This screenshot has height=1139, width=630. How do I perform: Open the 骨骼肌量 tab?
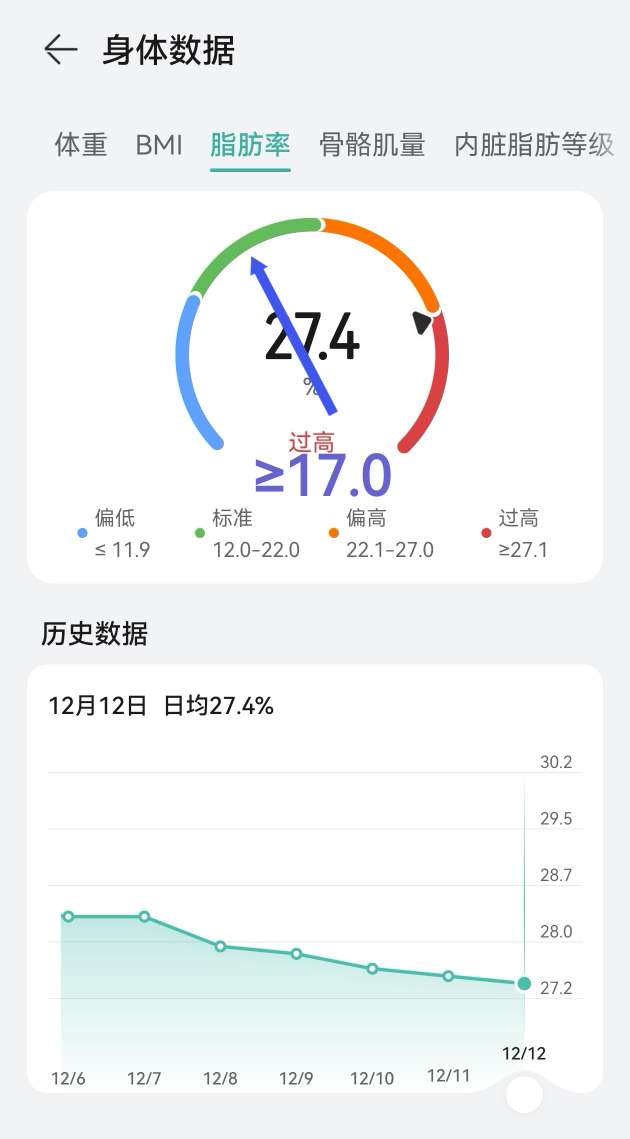372,145
